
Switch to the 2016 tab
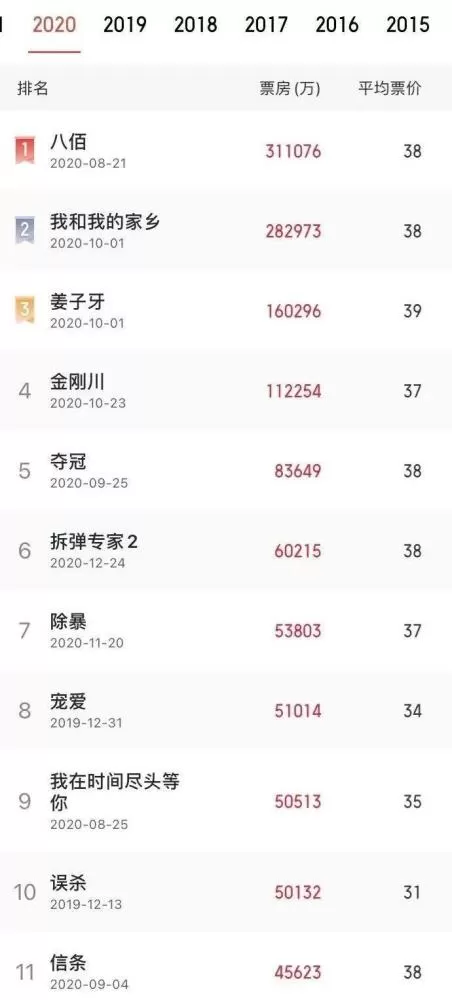tap(337, 25)
